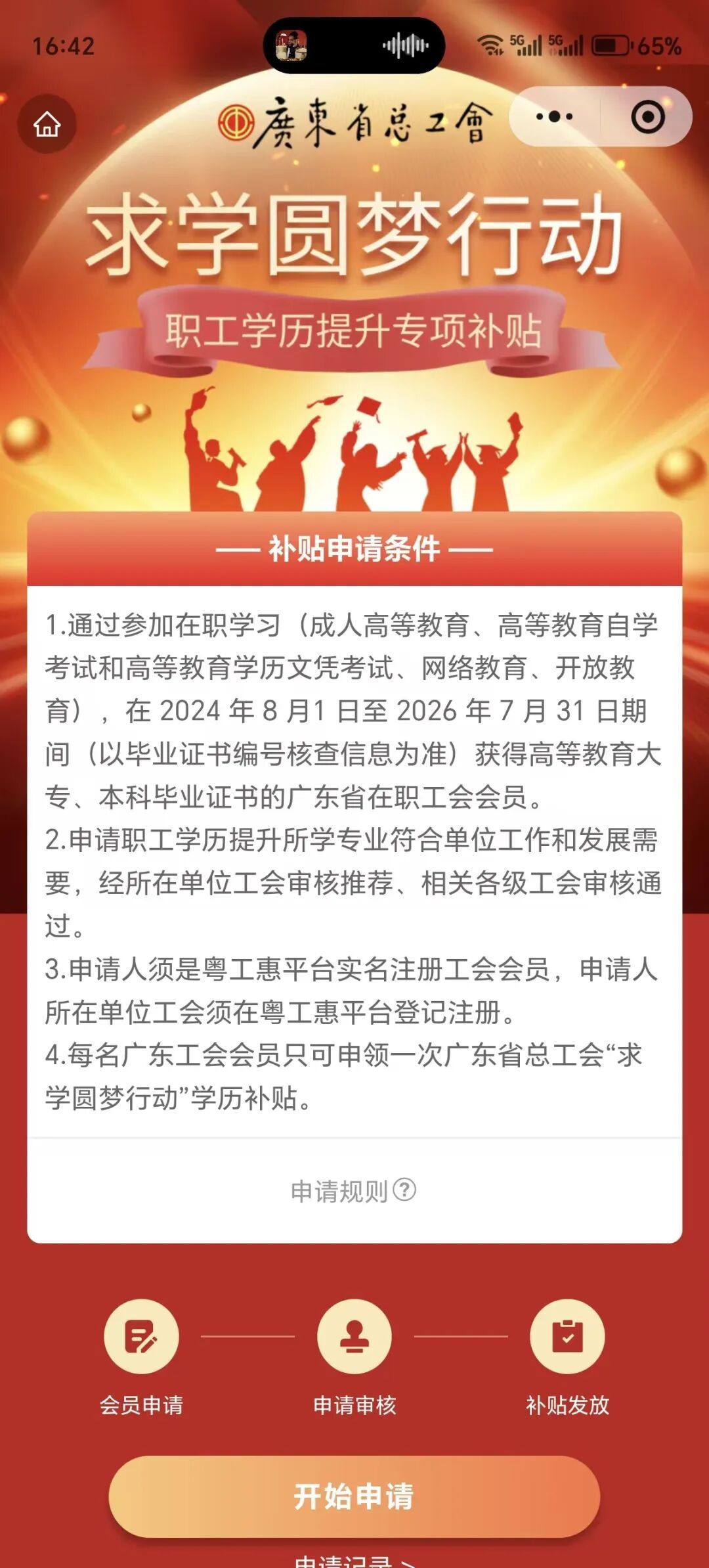709x1568 pixels.
Task: Tap the 开始申请 button
Action: (x=354, y=1496)
